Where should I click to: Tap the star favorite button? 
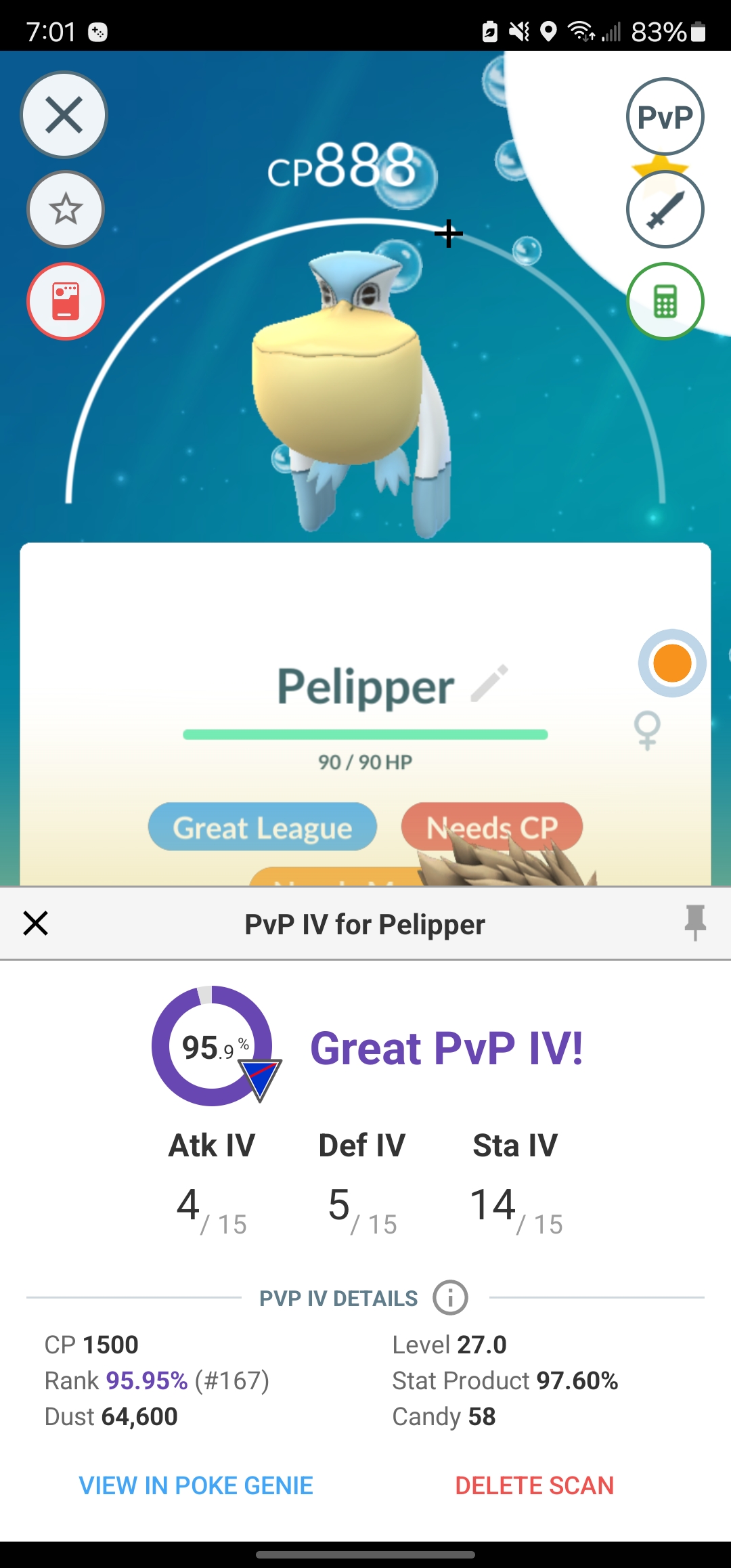tap(66, 209)
